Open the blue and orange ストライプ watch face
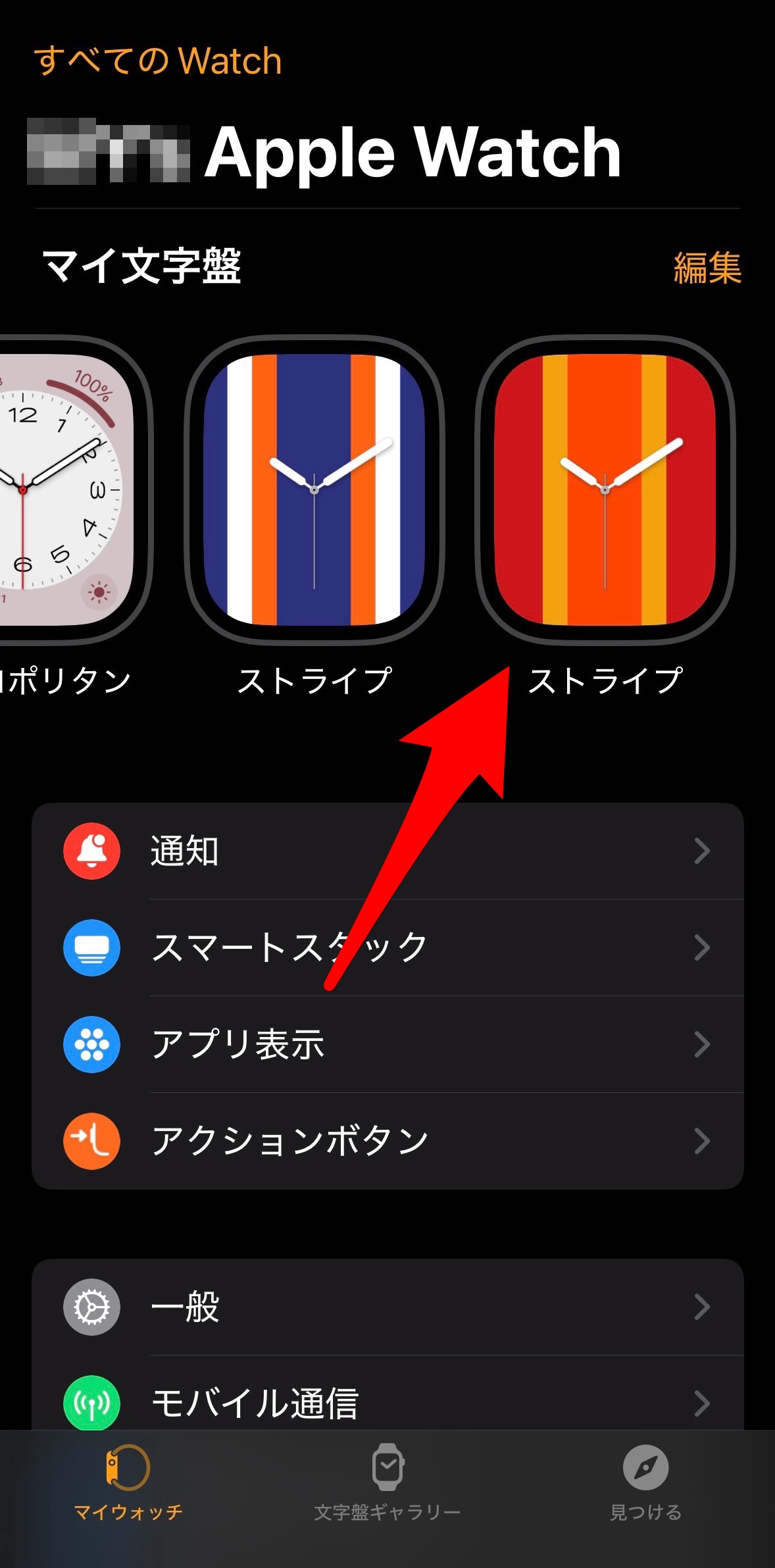Image resolution: width=775 pixels, height=1568 pixels. pyautogui.click(x=314, y=490)
